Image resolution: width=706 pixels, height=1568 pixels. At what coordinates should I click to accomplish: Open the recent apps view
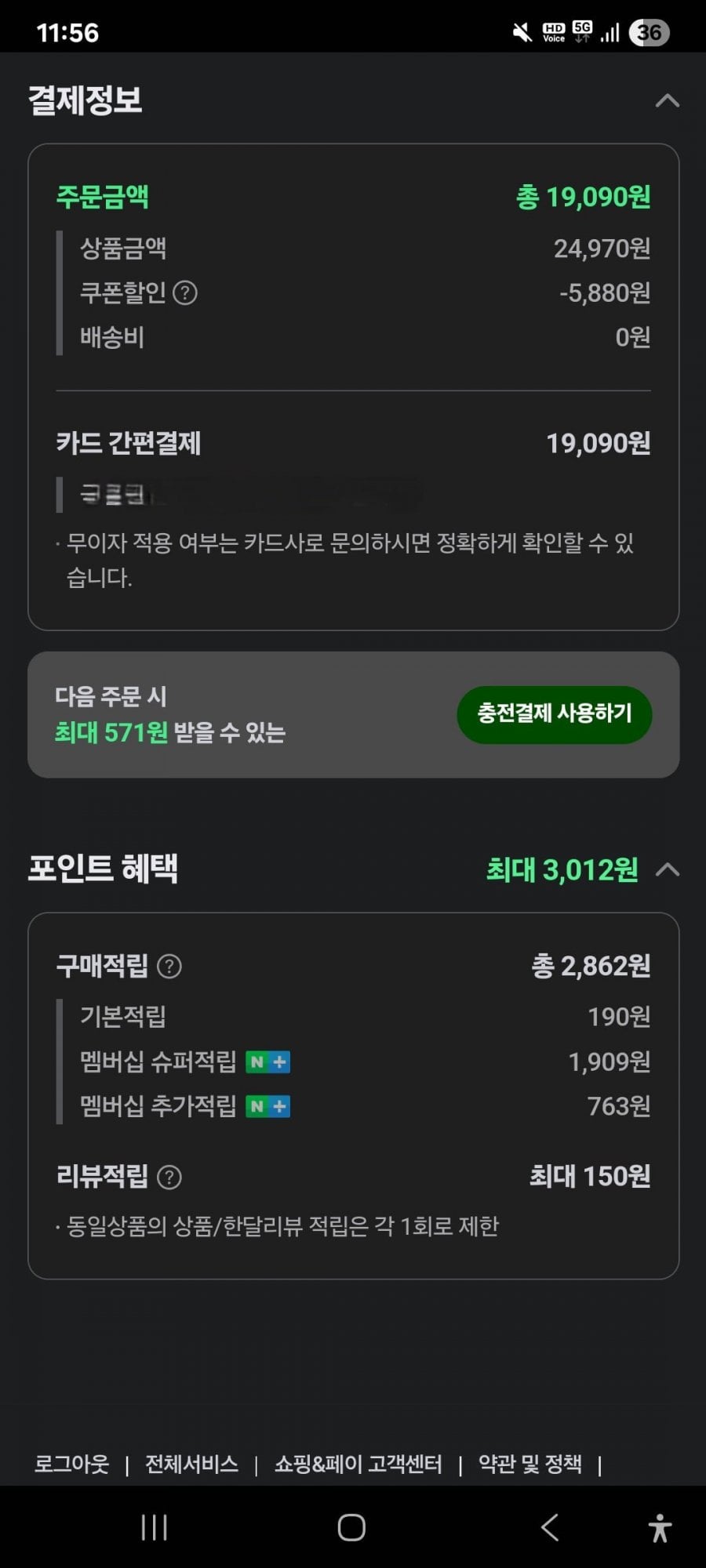pyautogui.click(x=154, y=1527)
